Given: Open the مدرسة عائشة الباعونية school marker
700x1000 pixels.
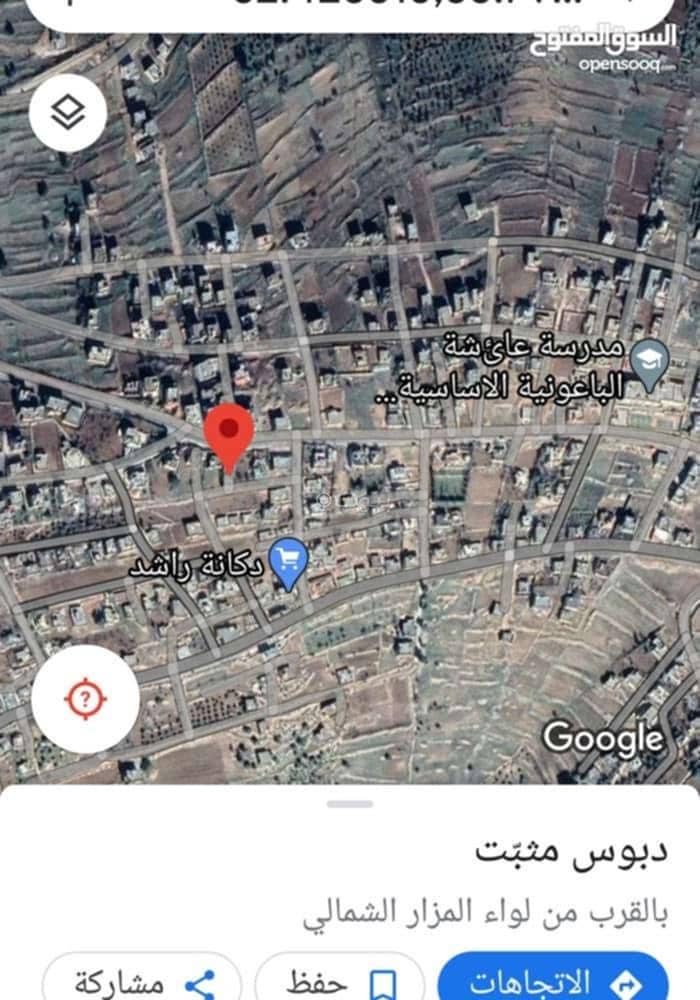Looking at the screenshot, I should (x=652, y=367).
